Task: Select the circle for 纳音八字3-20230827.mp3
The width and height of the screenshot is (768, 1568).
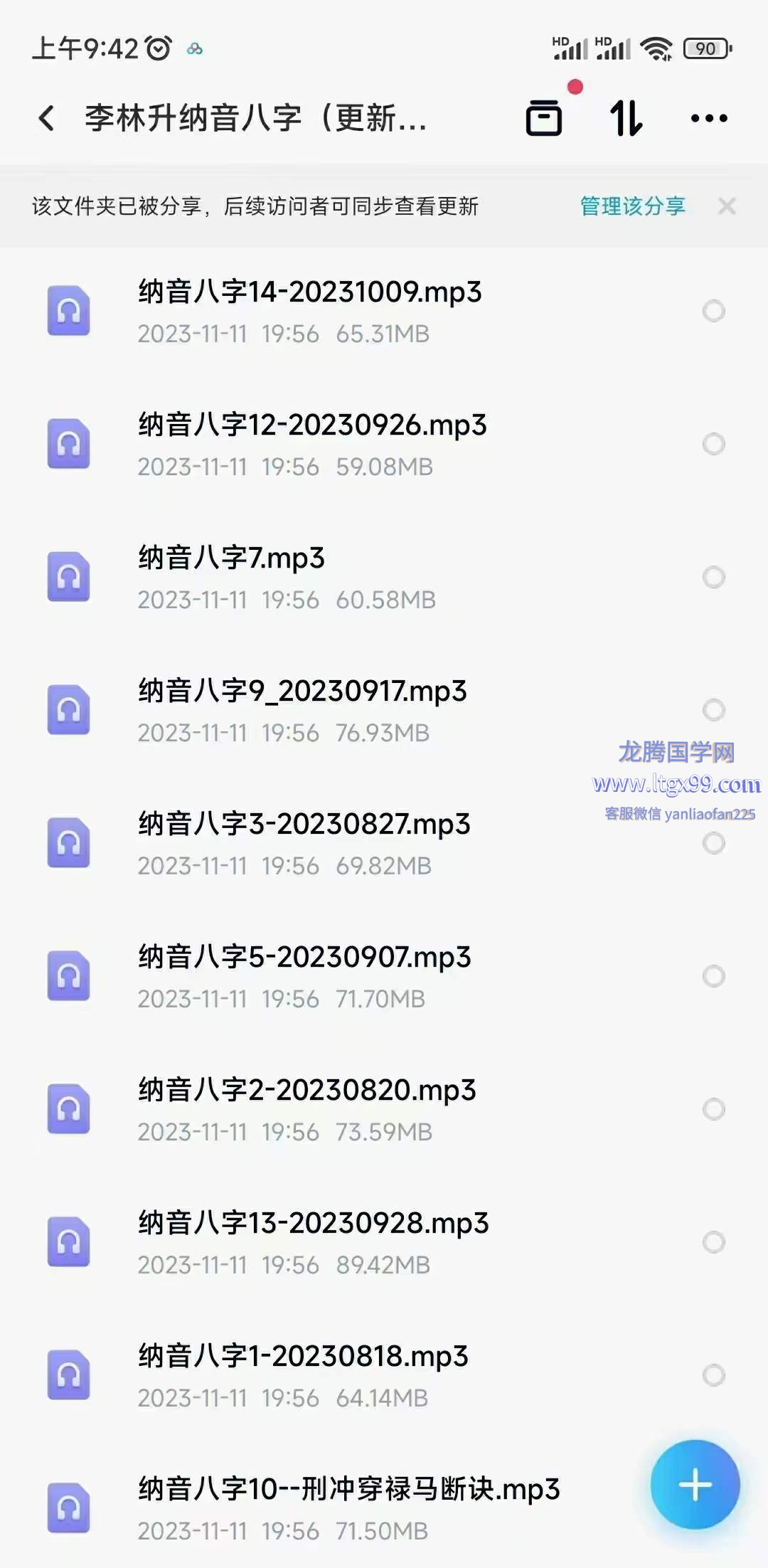Action: pyautogui.click(x=714, y=843)
